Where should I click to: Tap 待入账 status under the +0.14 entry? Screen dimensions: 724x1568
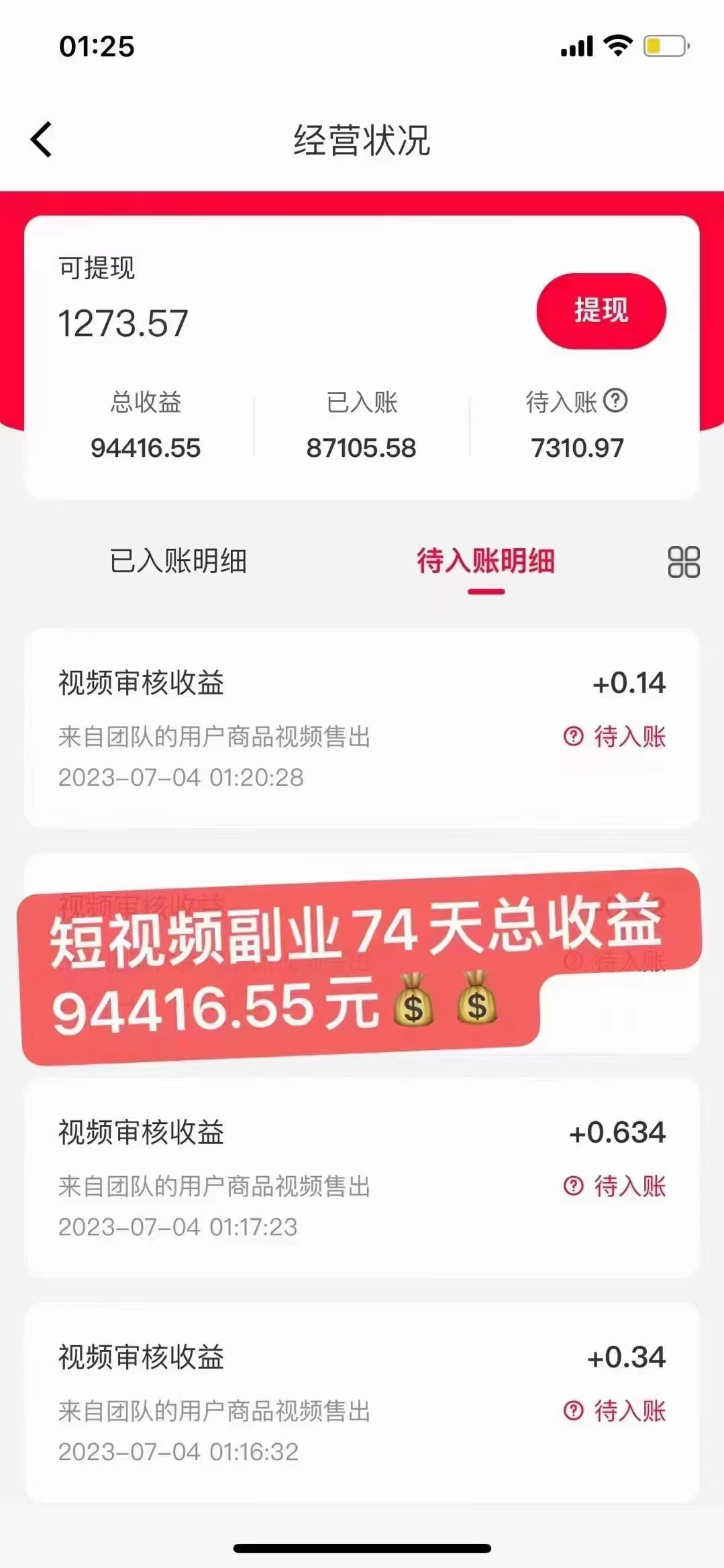(x=615, y=737)
